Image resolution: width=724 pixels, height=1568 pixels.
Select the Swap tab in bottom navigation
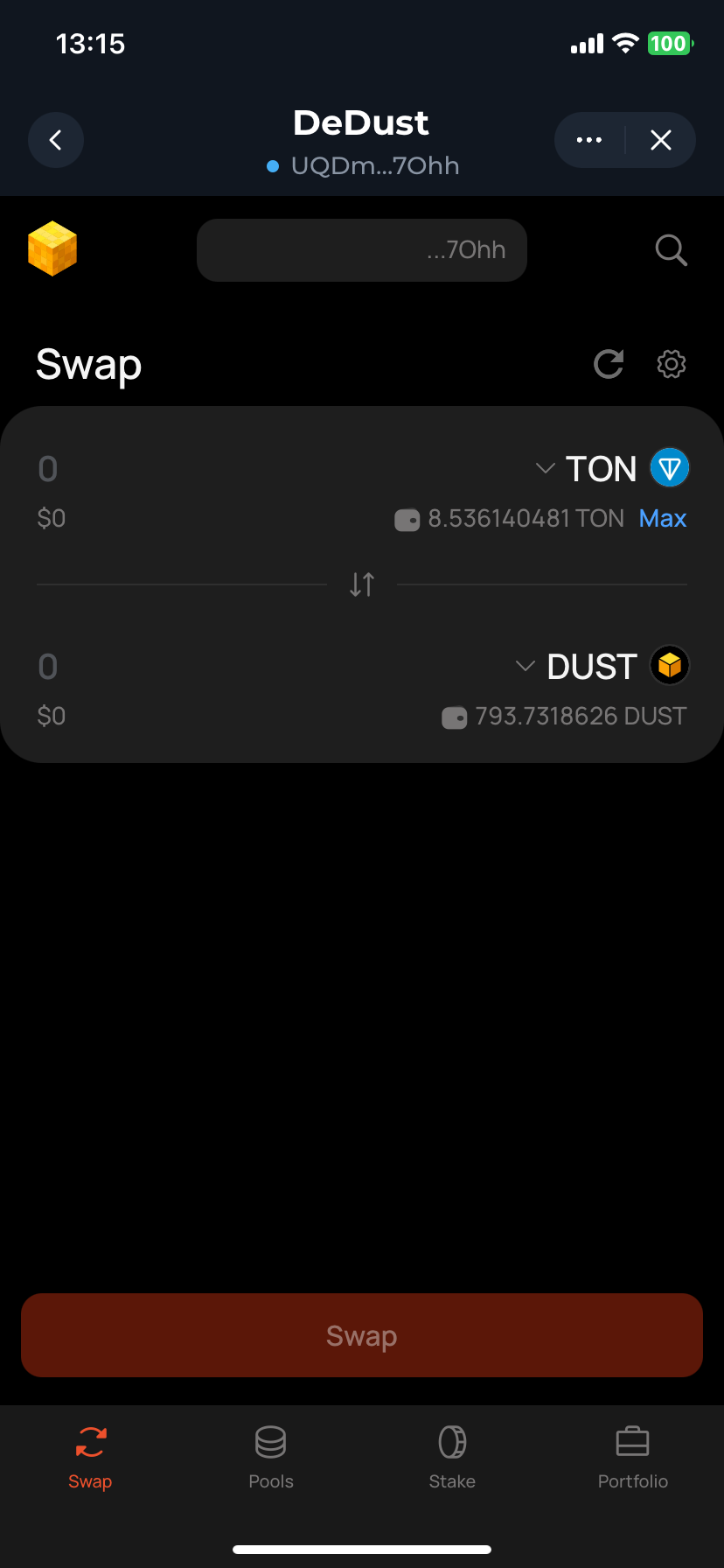(90, 1458)
